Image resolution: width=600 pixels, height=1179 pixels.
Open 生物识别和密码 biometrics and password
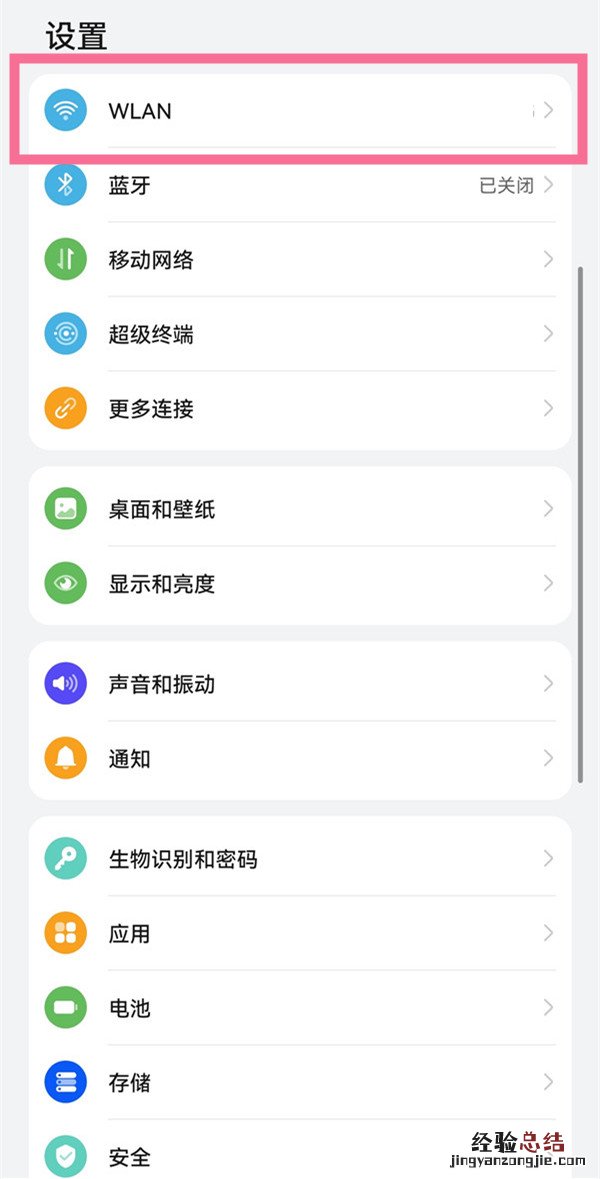point(300,858)
